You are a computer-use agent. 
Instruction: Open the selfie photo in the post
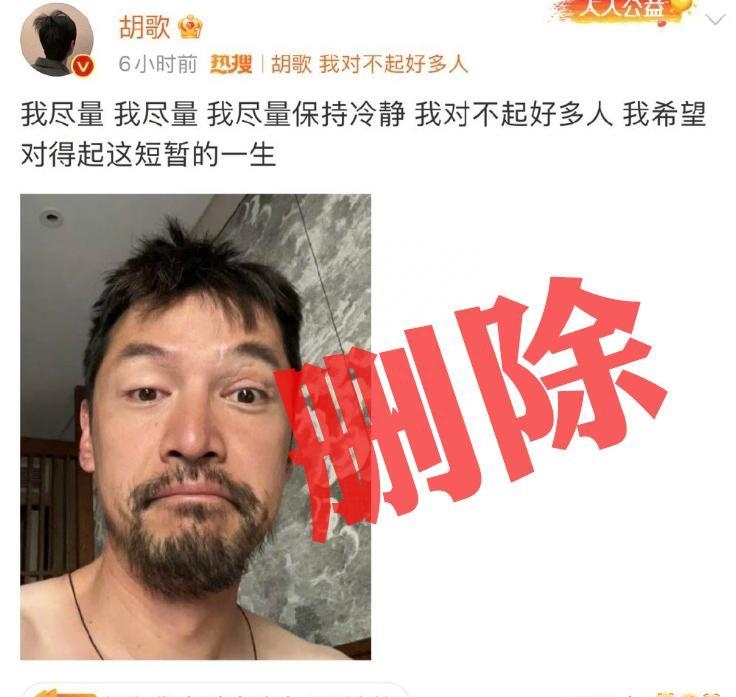[195, 426]
